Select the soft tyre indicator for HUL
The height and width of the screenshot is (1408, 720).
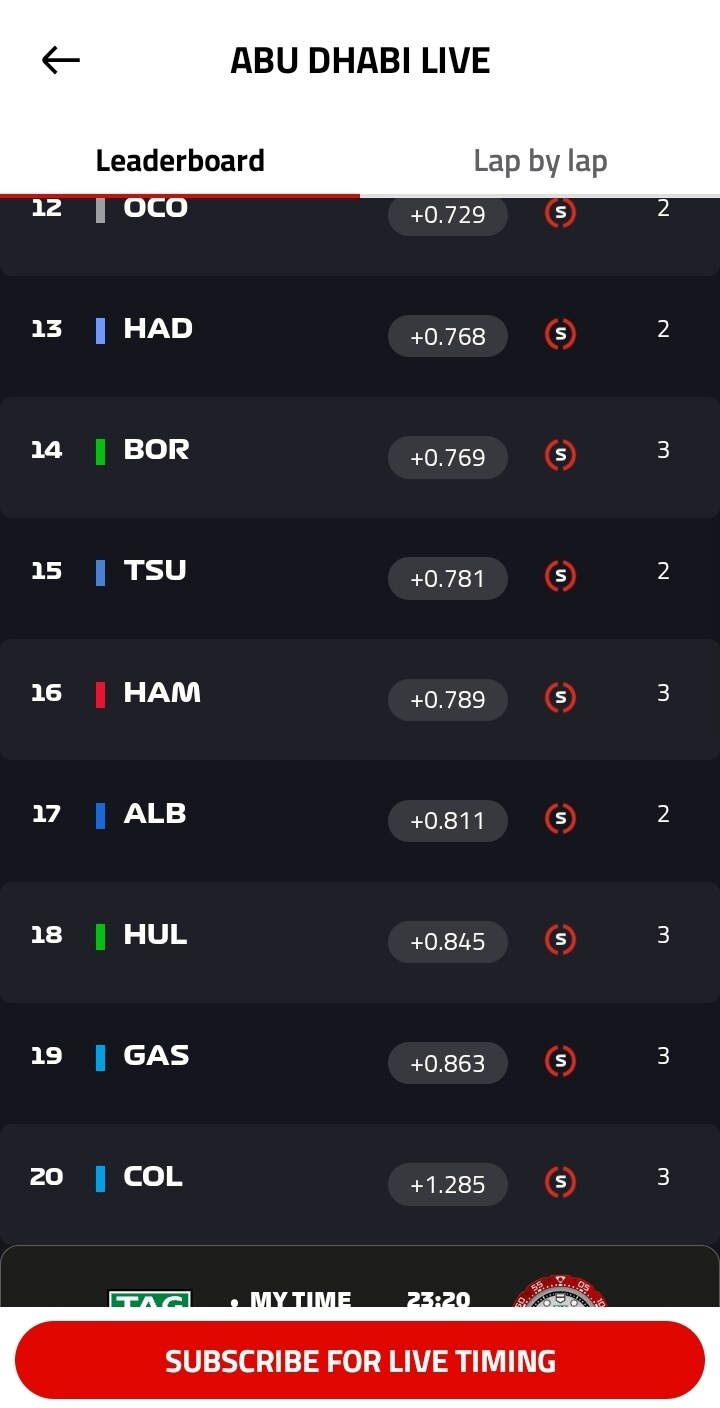(559, 941)
